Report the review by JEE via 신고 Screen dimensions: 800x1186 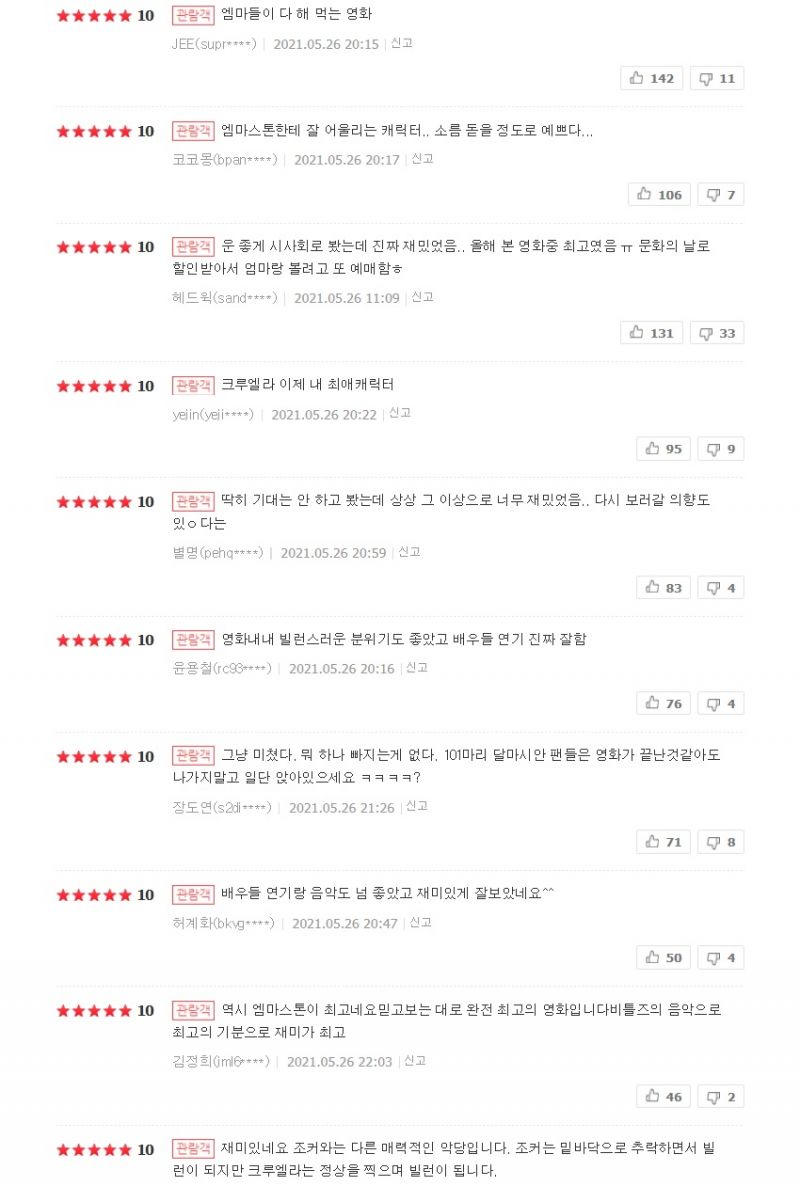[x=401, y=43]
